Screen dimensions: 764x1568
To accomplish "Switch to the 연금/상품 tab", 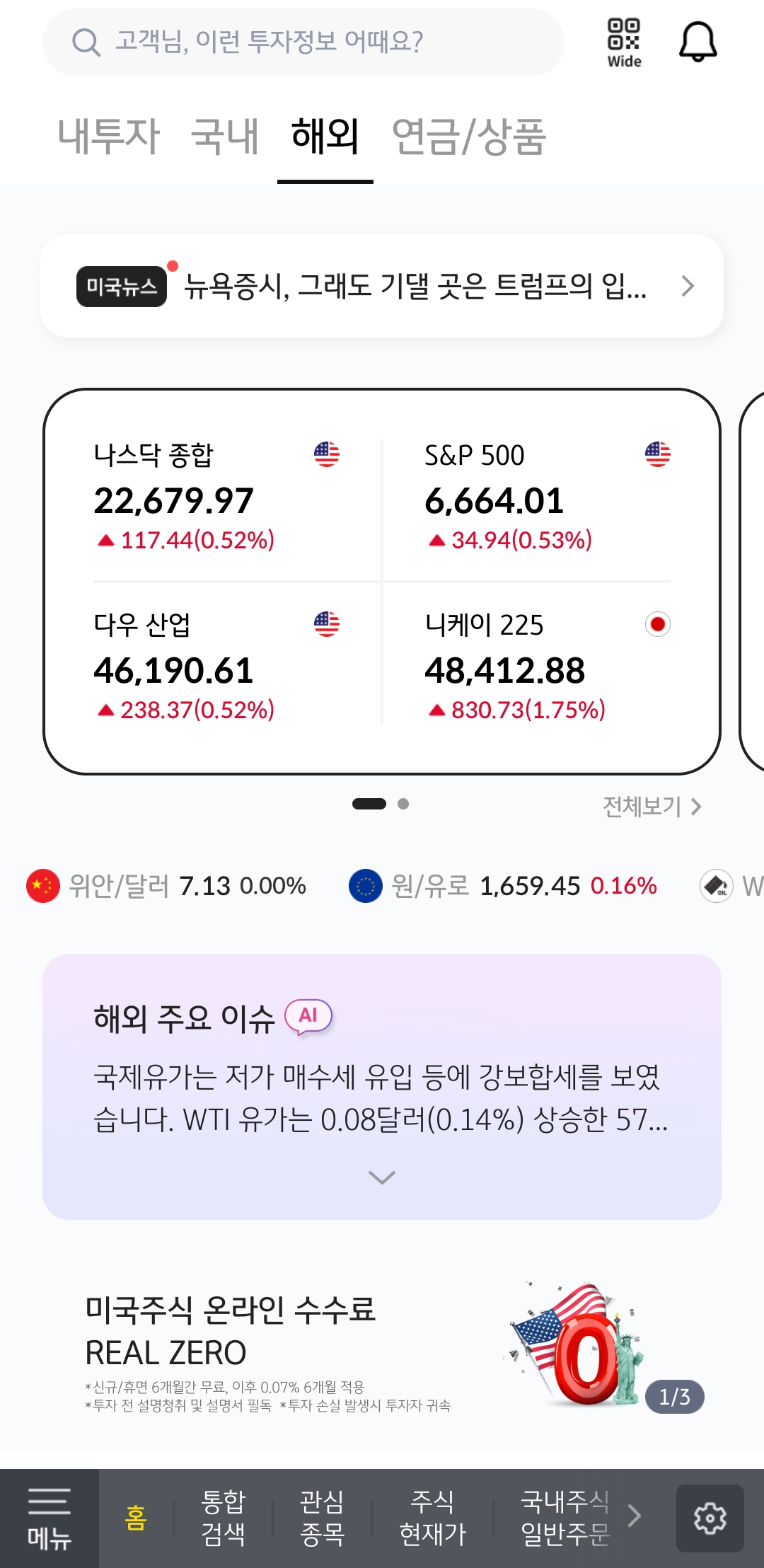I will coord(468,137).
